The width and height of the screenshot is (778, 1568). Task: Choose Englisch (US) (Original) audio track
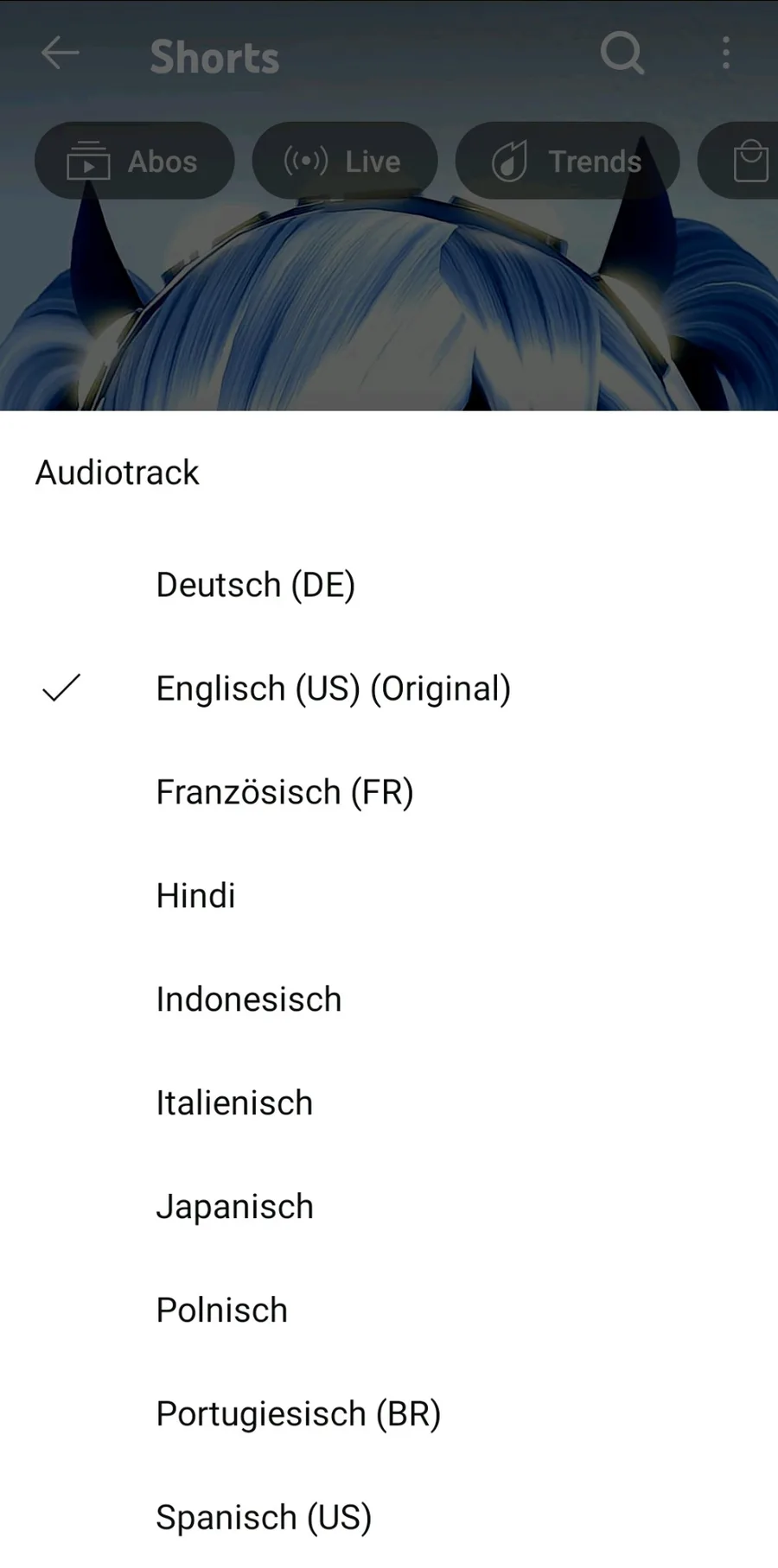tap(389, 689)
